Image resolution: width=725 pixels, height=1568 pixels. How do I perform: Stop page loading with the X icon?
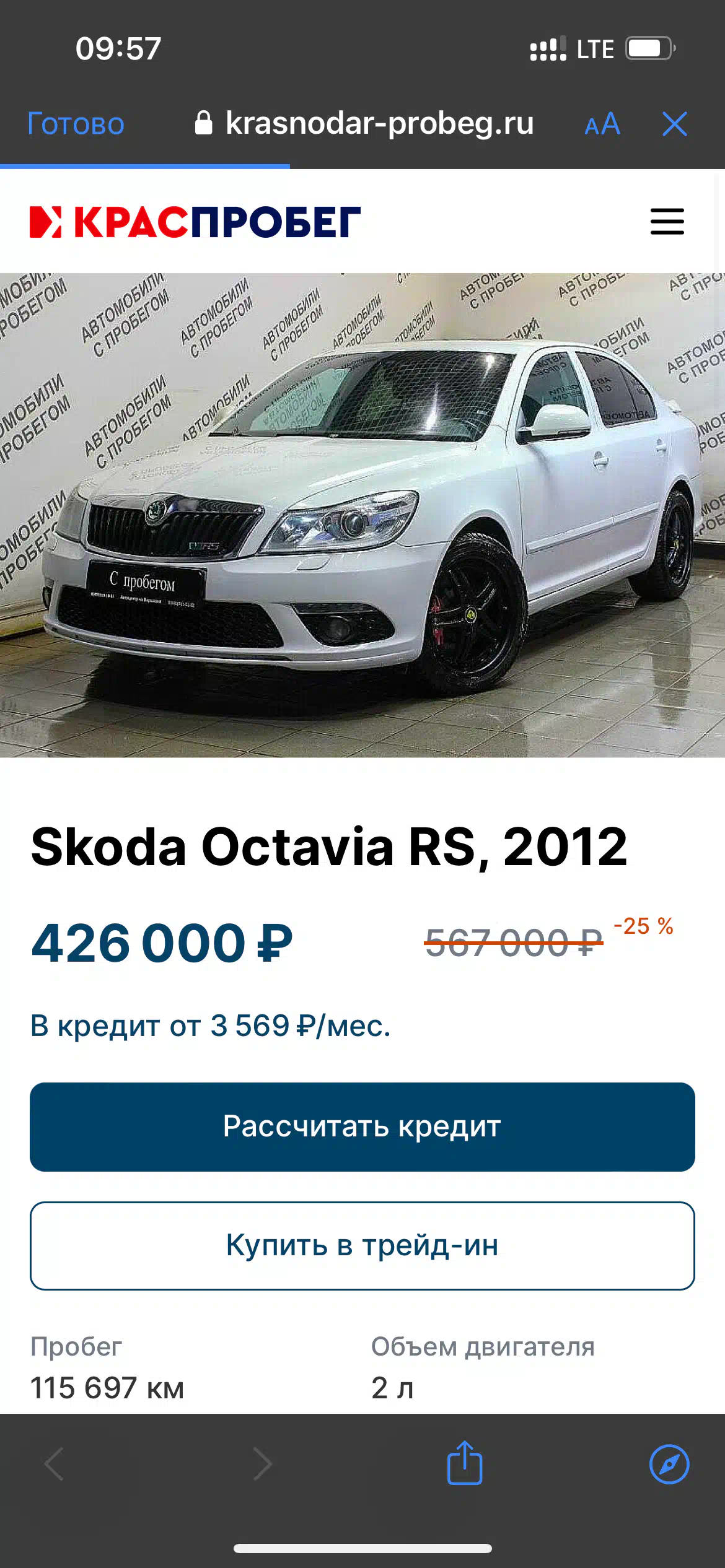tap(674, 124)
